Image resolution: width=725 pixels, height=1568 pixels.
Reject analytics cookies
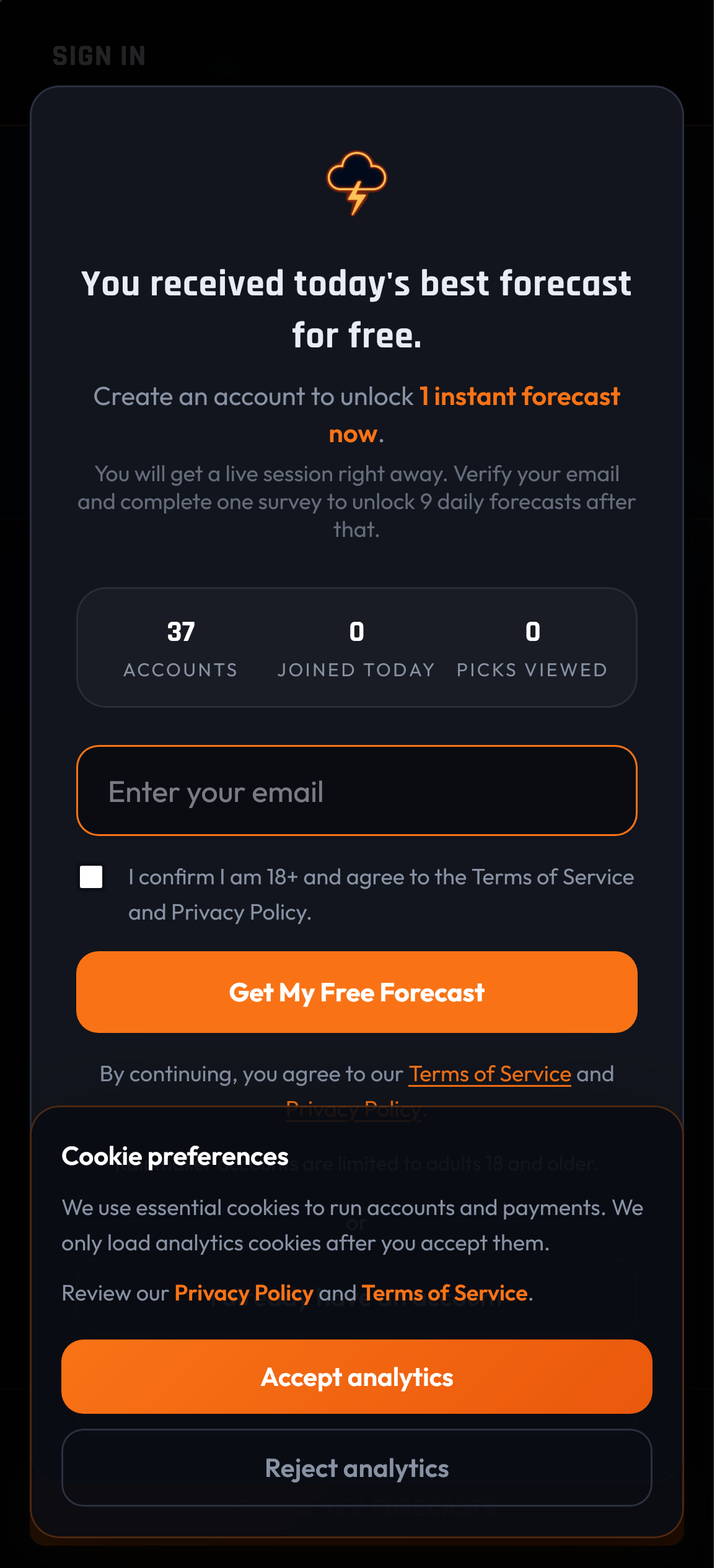click(x=356, y=1468)
